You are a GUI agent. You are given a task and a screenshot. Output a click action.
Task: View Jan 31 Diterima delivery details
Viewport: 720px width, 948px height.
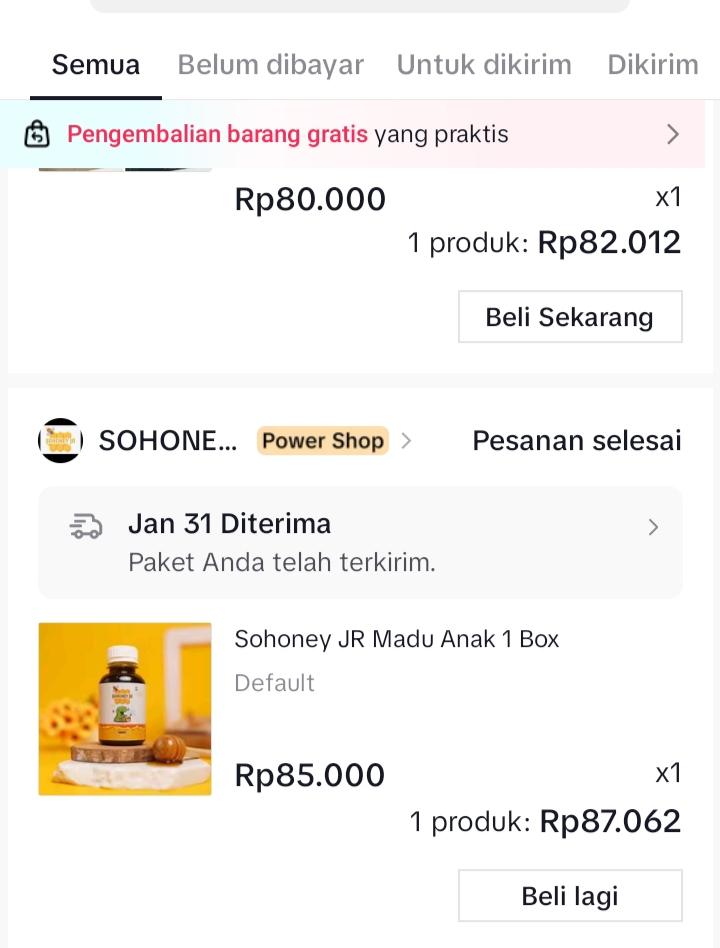[360, 542]
